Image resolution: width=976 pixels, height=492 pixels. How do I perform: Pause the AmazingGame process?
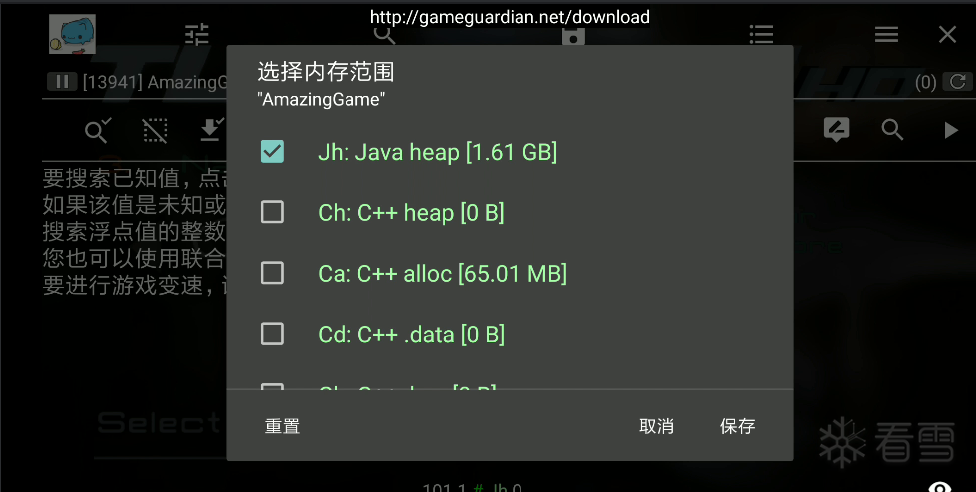tap(62, 82)
